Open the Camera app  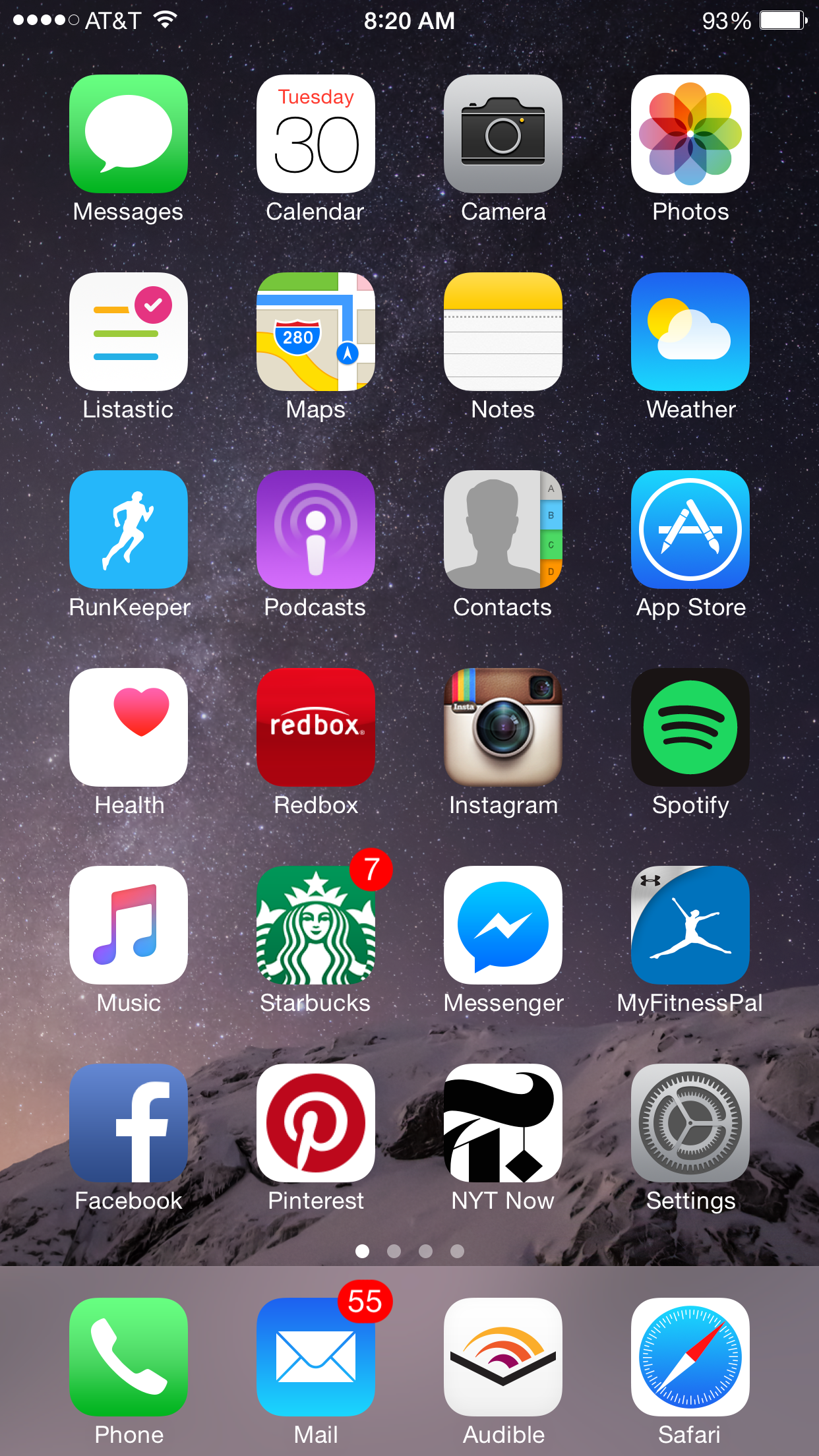coord(503,134)
